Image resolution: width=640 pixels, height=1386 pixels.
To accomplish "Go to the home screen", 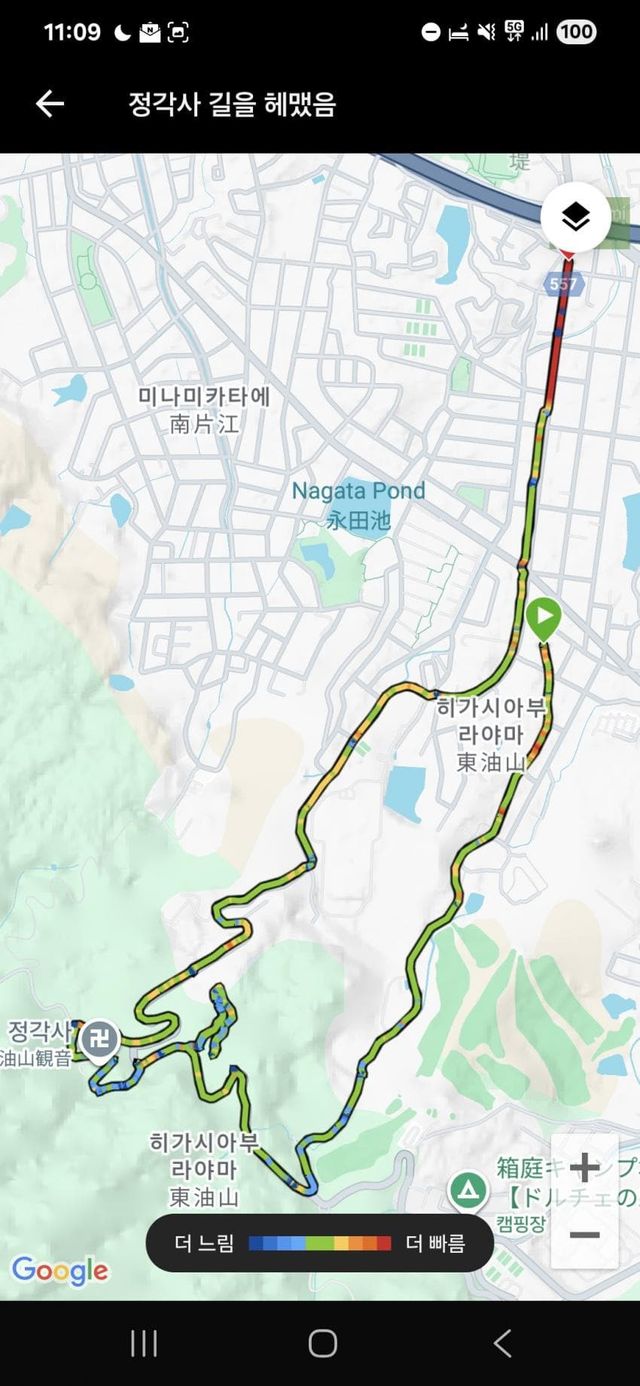I will (322, 1343).
